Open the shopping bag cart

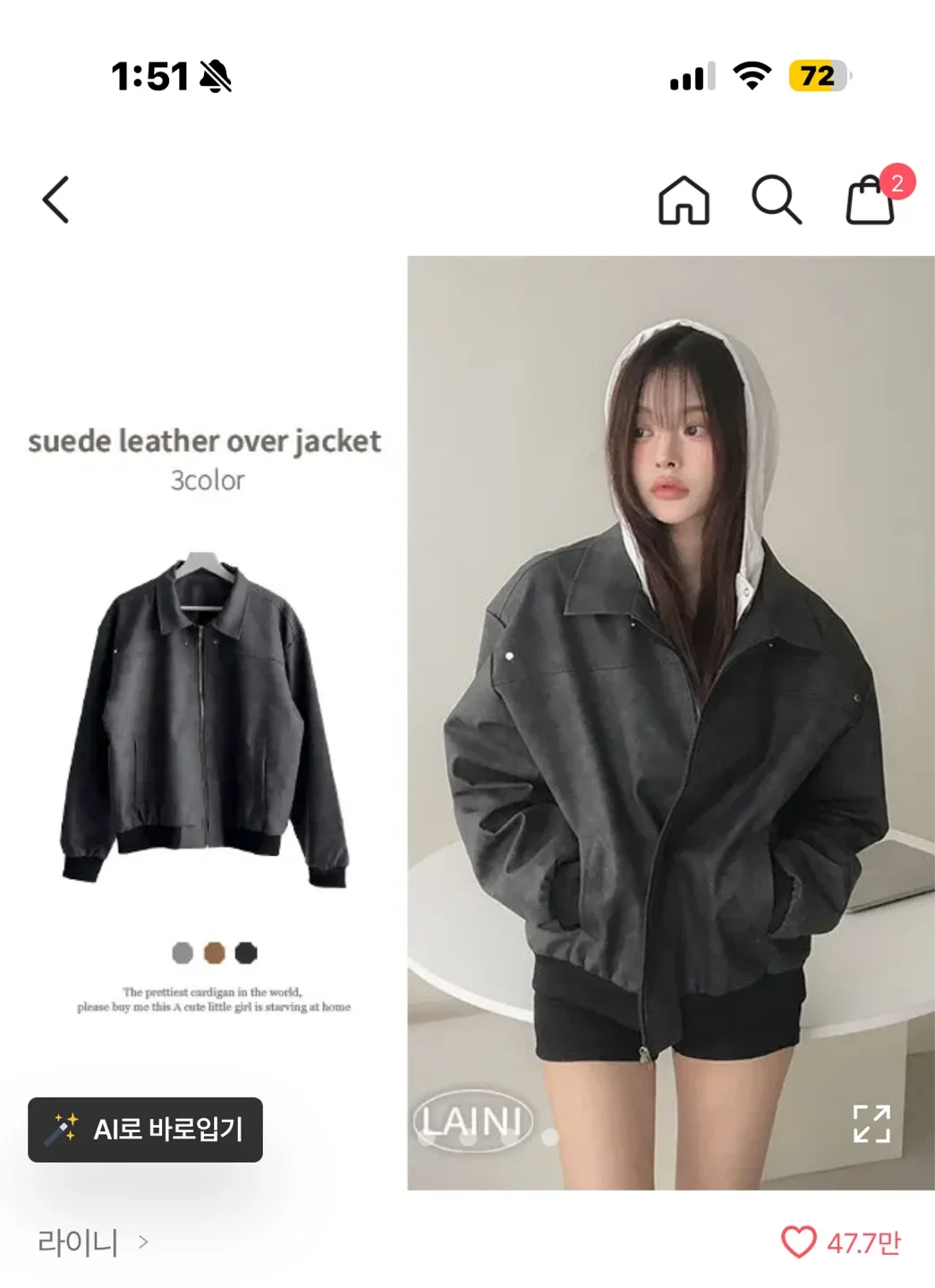click(x=871, y=199)
